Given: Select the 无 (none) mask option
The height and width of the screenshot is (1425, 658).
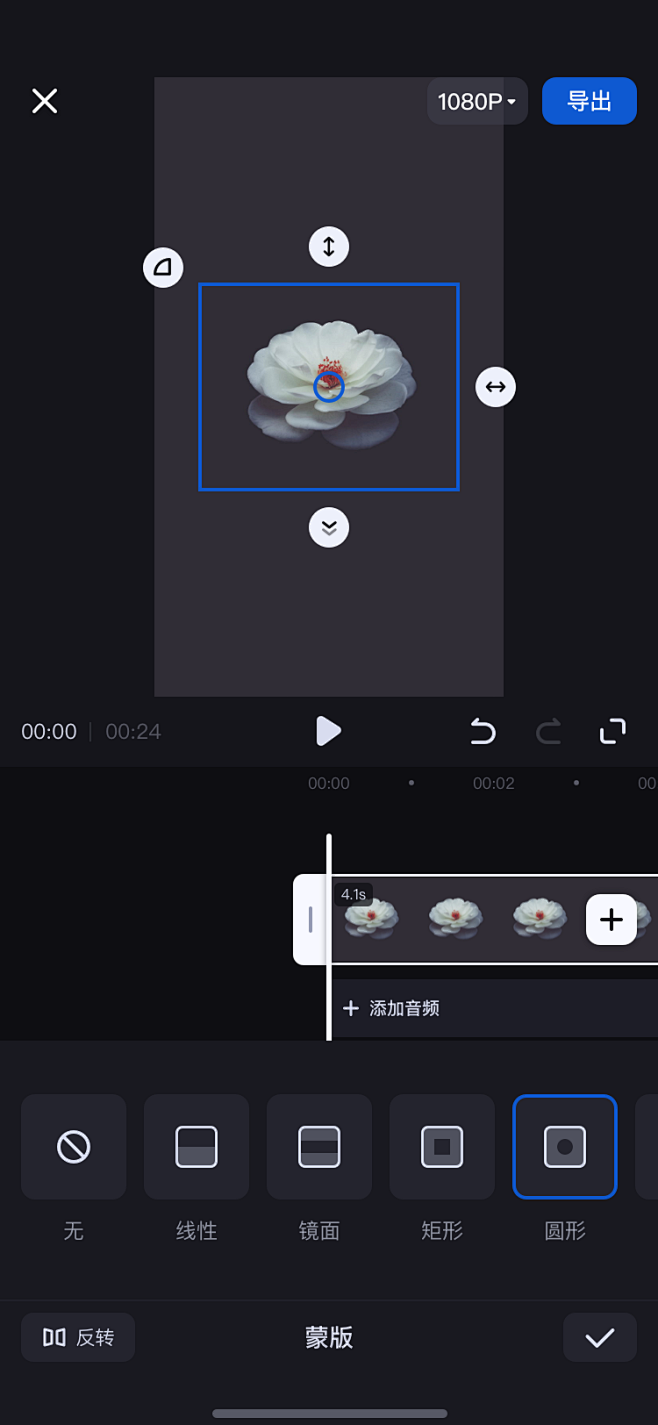Looking at the screenshot, I should [x=74, y=1146].
